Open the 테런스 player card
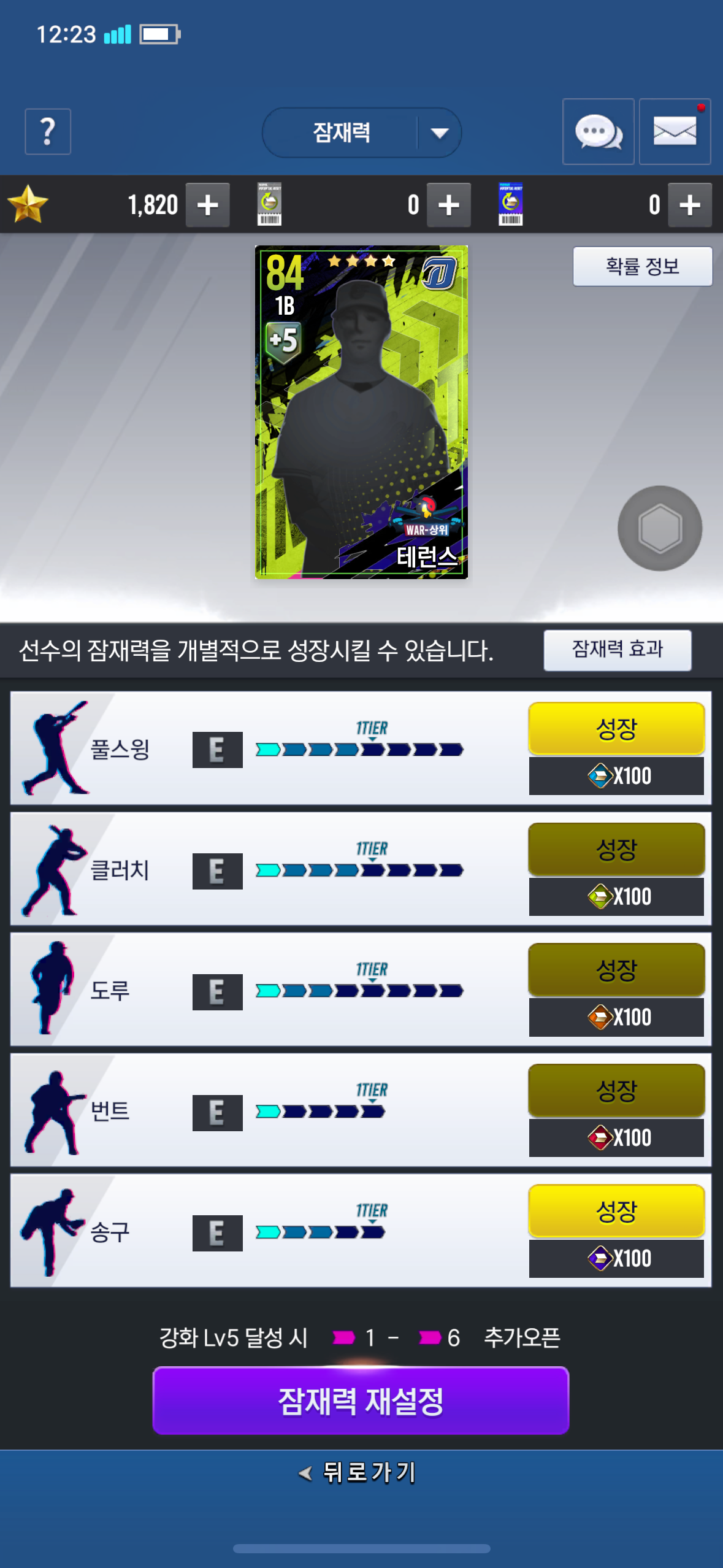The width and height of the screenshot is (723, 1568). pyautogui.click(x=361, y=412)
